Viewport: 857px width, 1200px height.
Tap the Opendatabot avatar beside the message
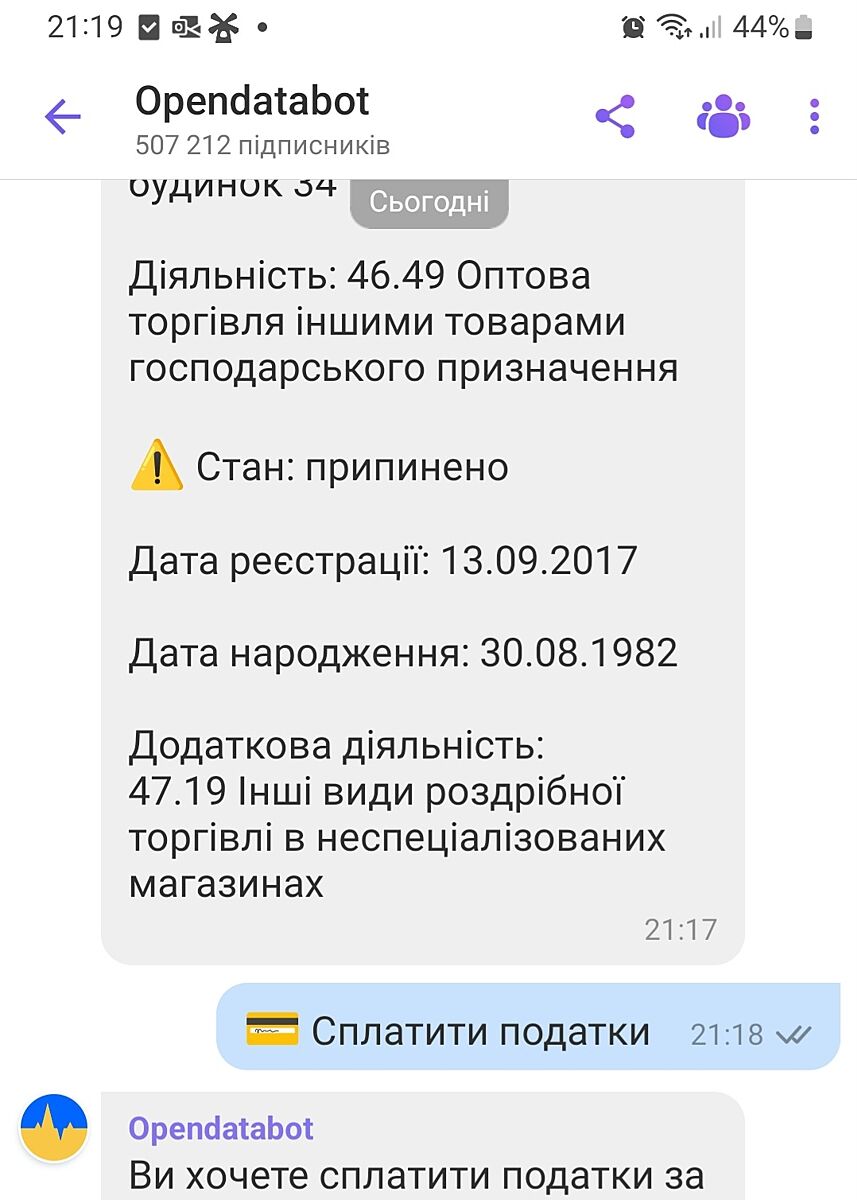[54, 1127]
